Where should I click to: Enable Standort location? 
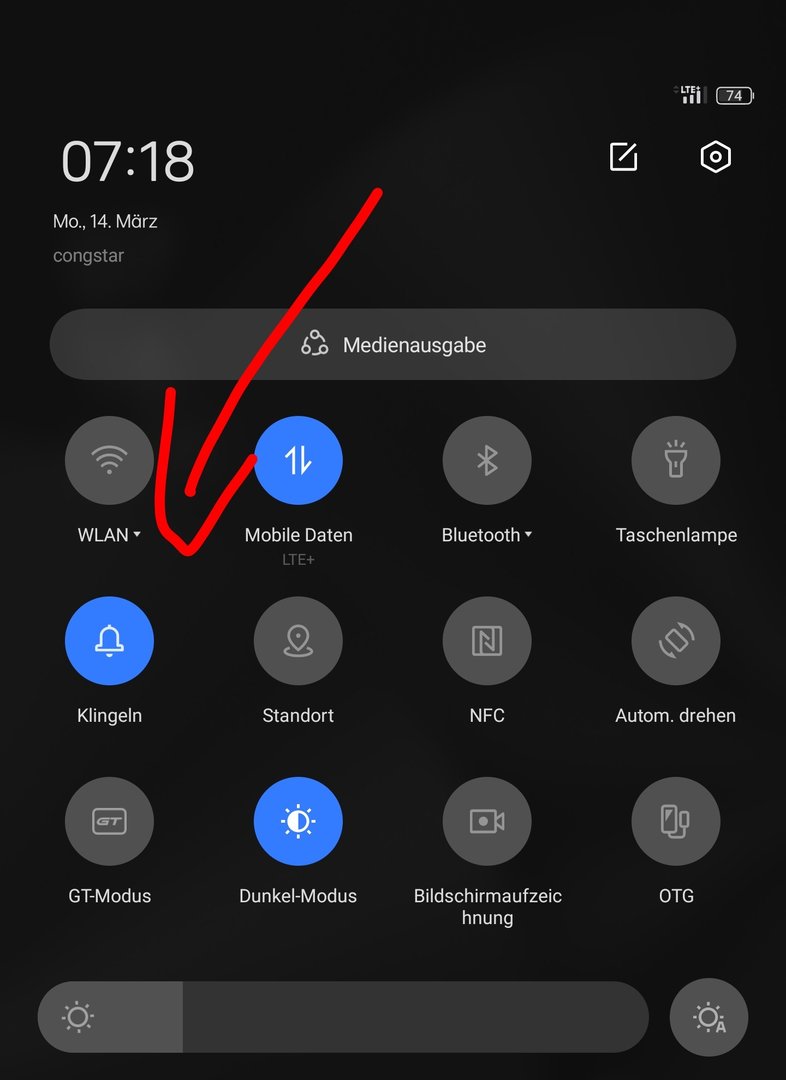pyautogui.click(x=298, y=641)
